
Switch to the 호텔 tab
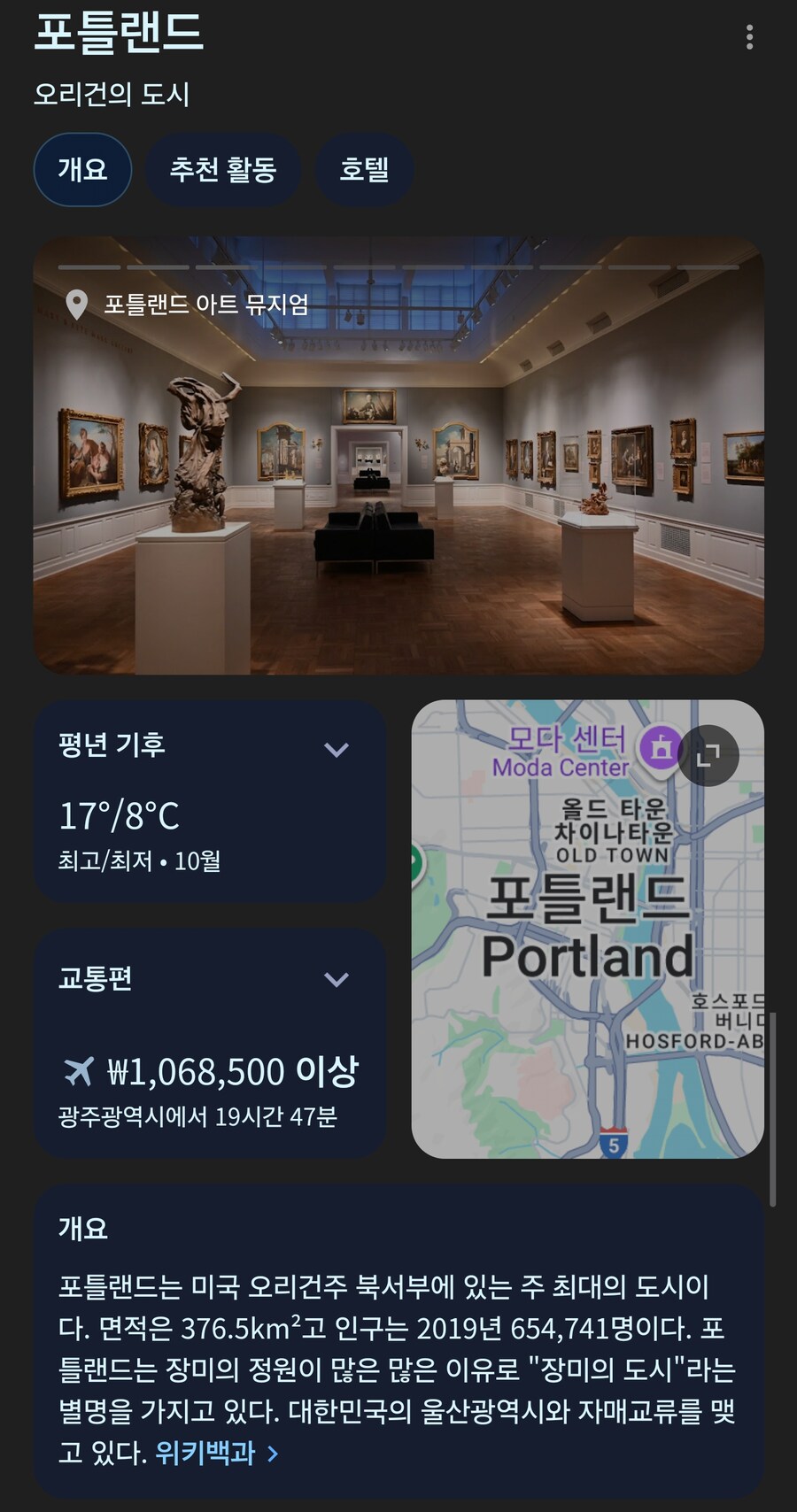364,169
